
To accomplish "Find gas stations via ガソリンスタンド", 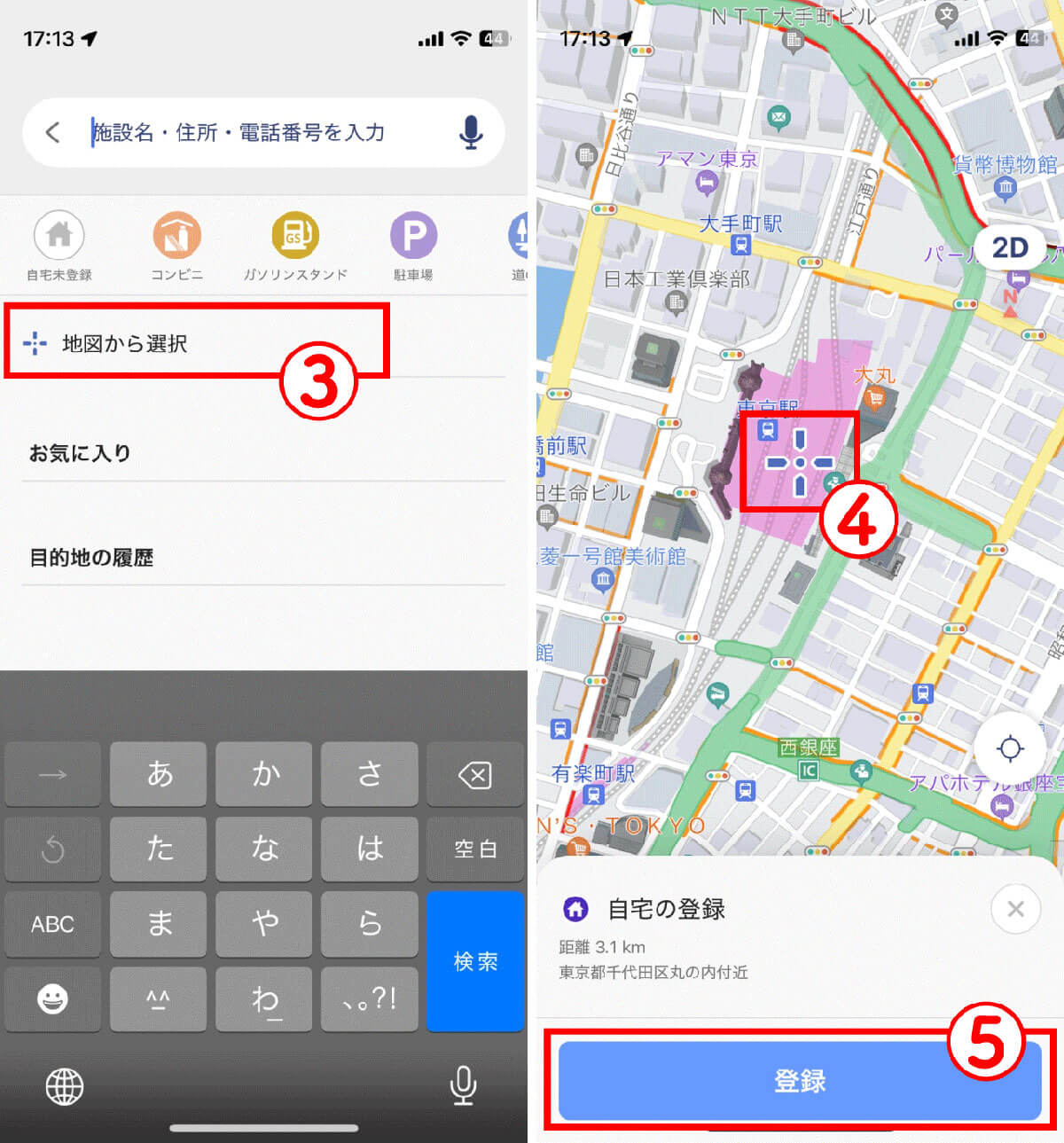I will tap(295, 246).
